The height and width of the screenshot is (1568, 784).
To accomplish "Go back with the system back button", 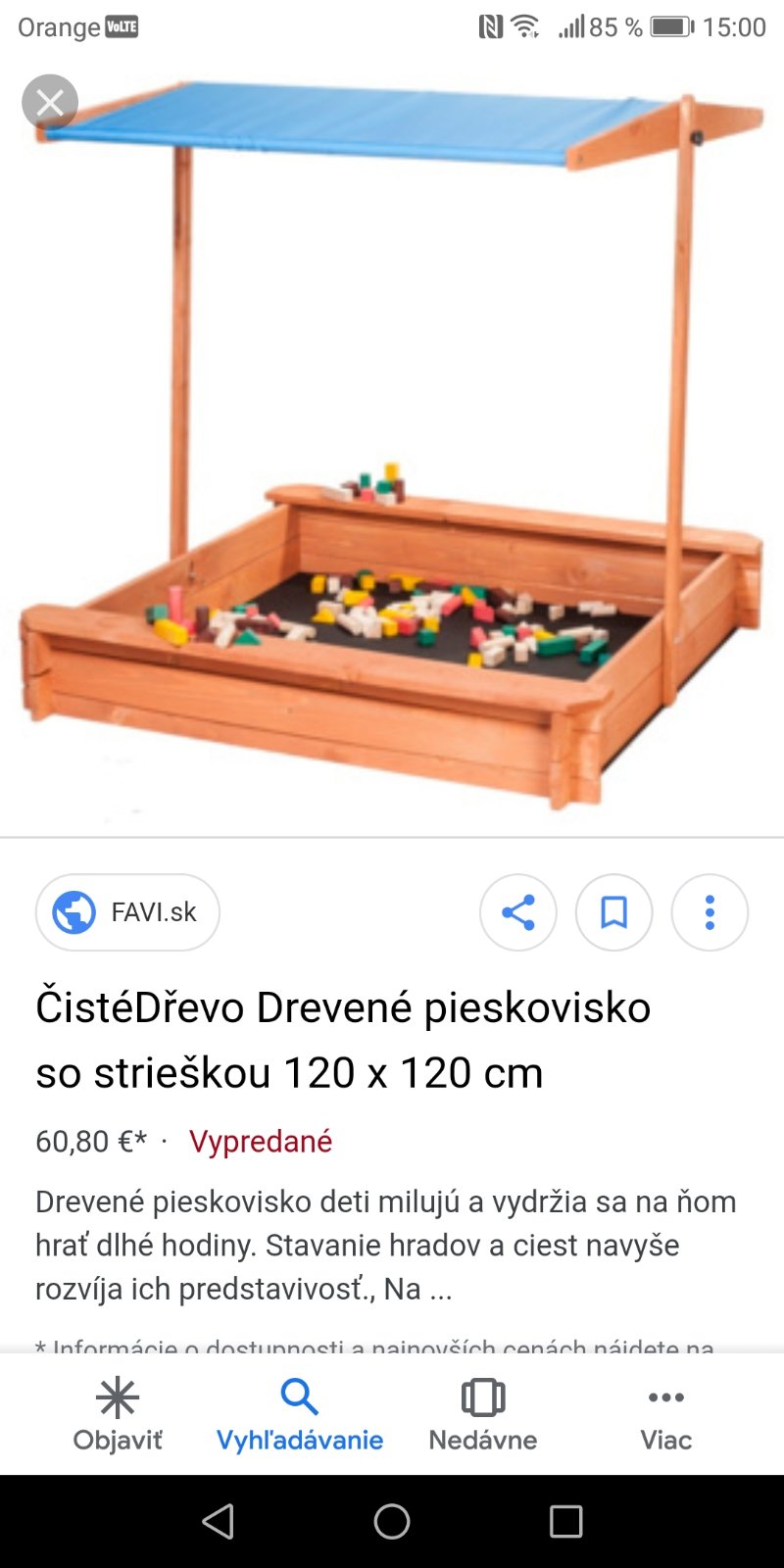I will [218, 1521].
